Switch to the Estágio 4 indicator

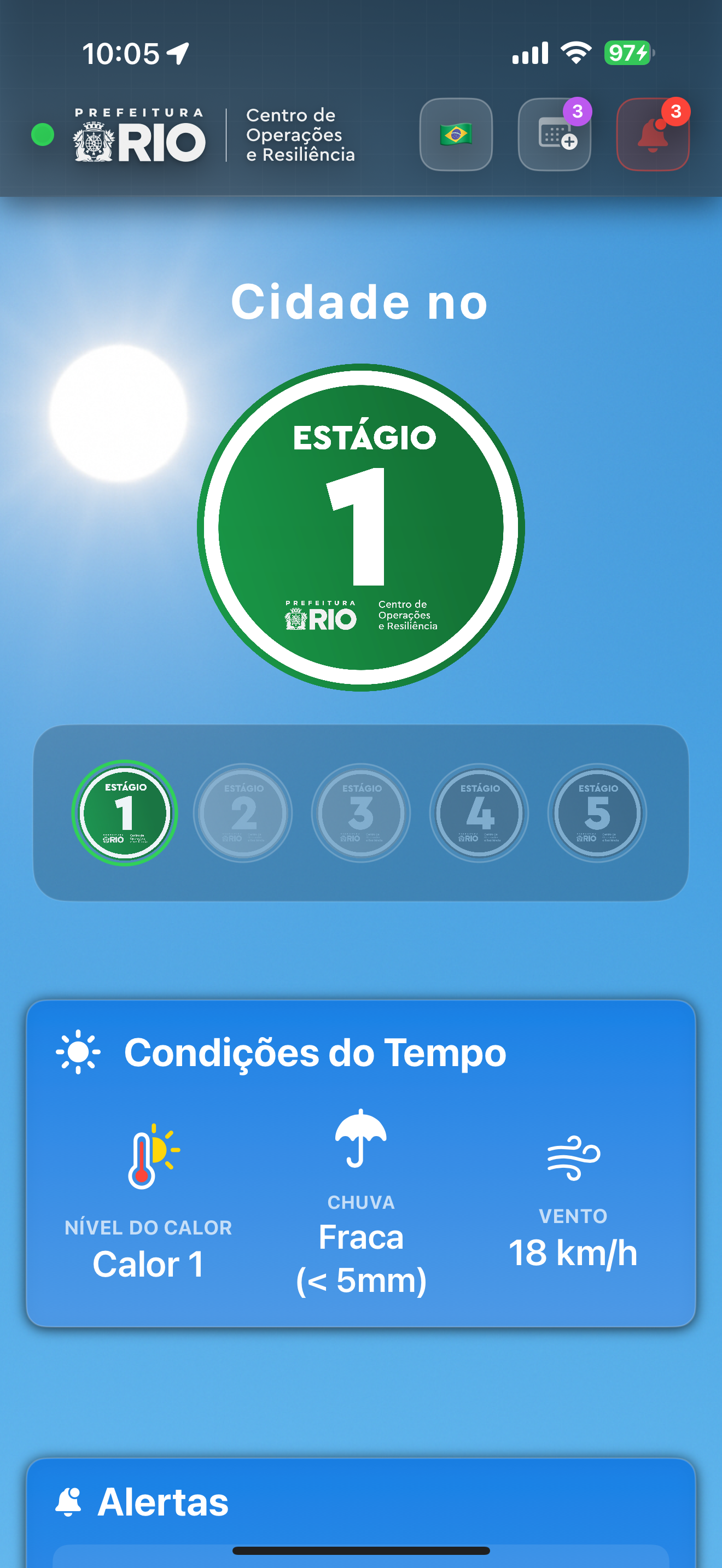click(479, 812)
